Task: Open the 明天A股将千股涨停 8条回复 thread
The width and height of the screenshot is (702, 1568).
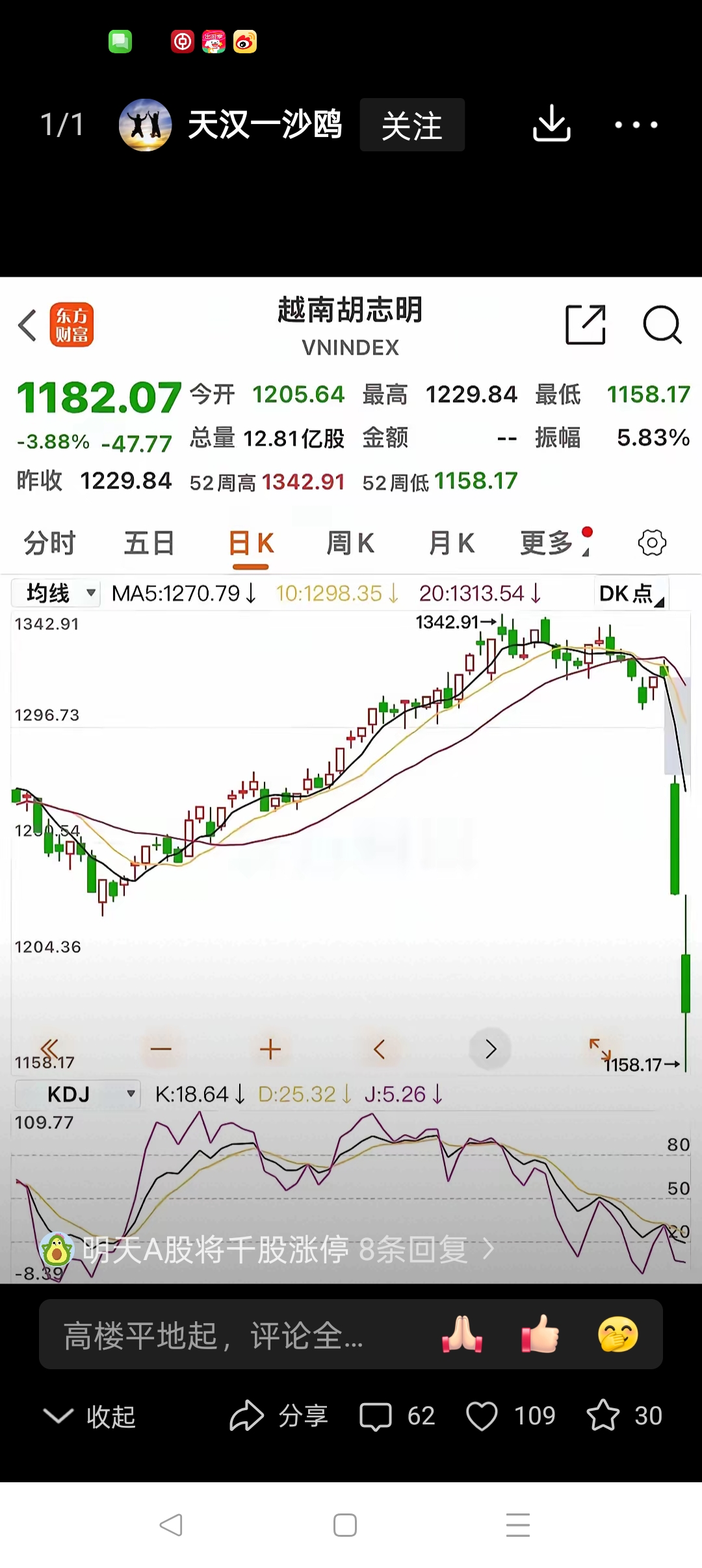Action: coord(267,1249)
